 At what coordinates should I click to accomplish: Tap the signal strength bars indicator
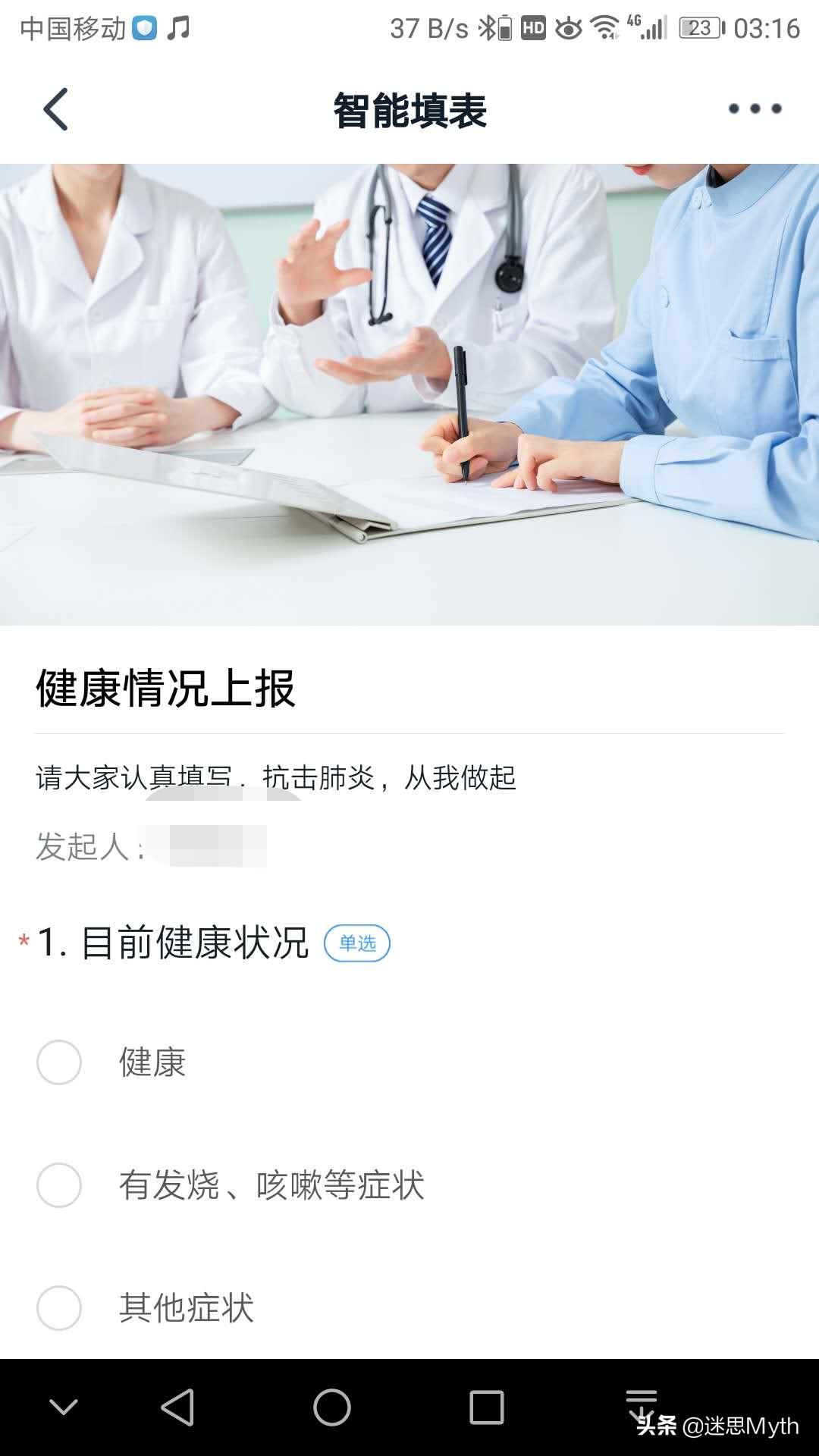point(654,30)
